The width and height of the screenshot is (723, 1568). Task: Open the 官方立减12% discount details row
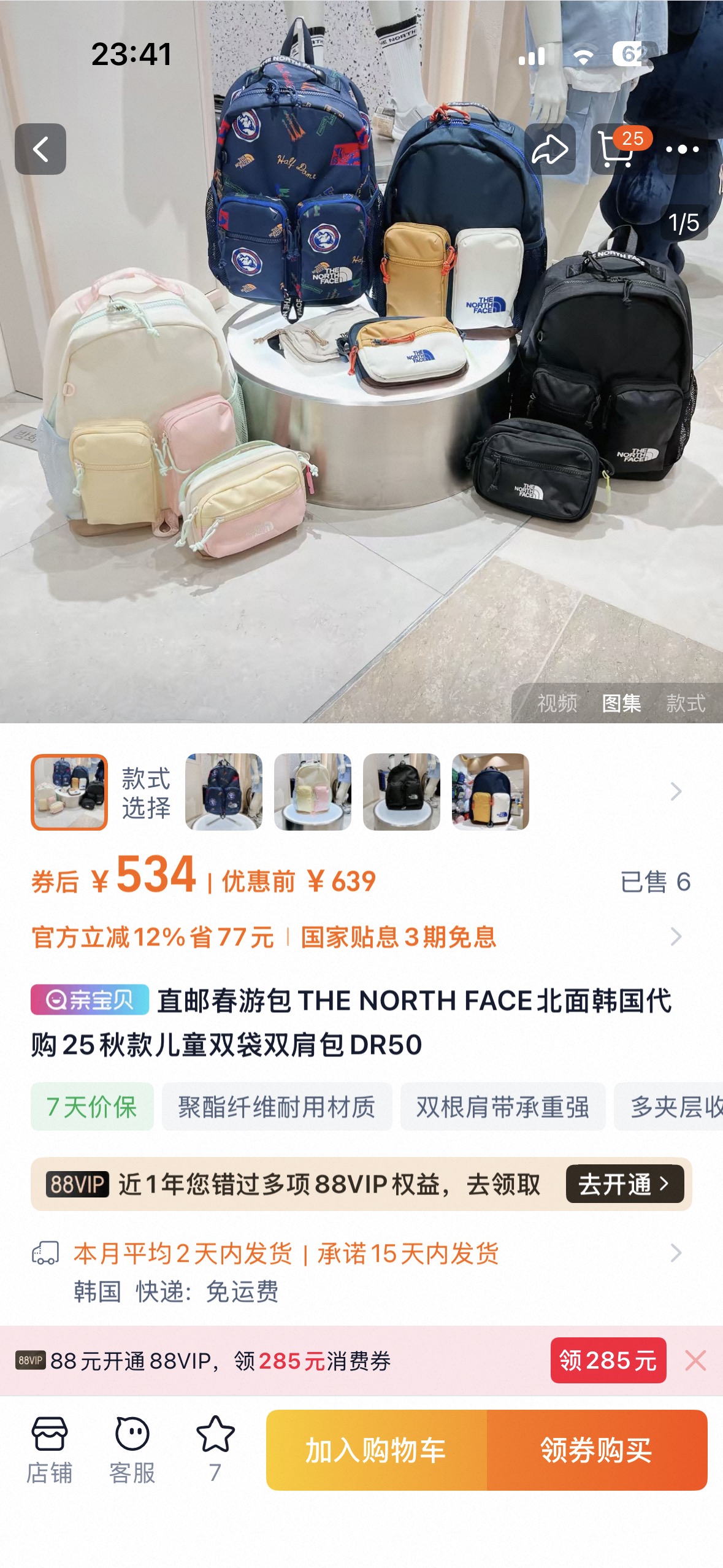point(357,937)
